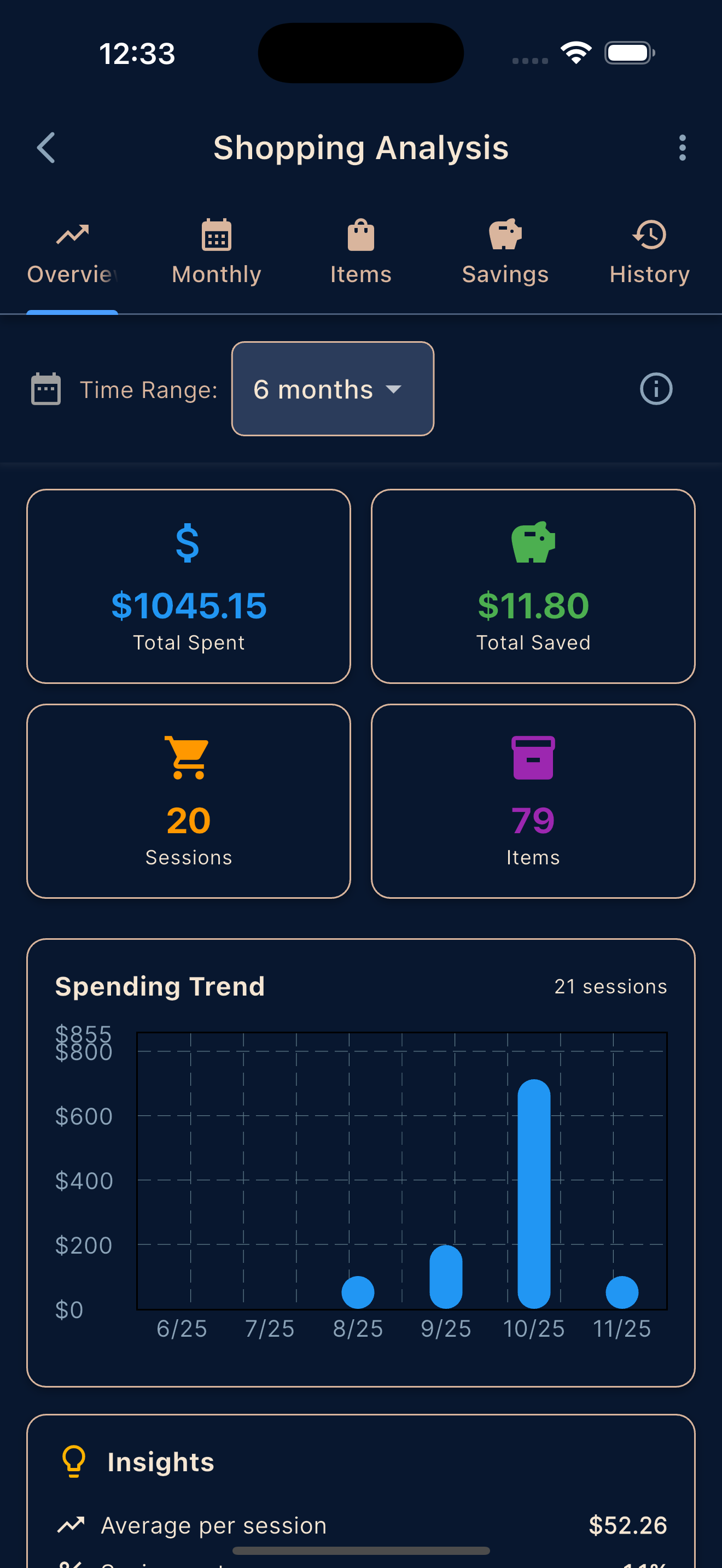Tap the back arrow to exit Shopping Analysis
The image size is (722, 1568).
point(45,147)
